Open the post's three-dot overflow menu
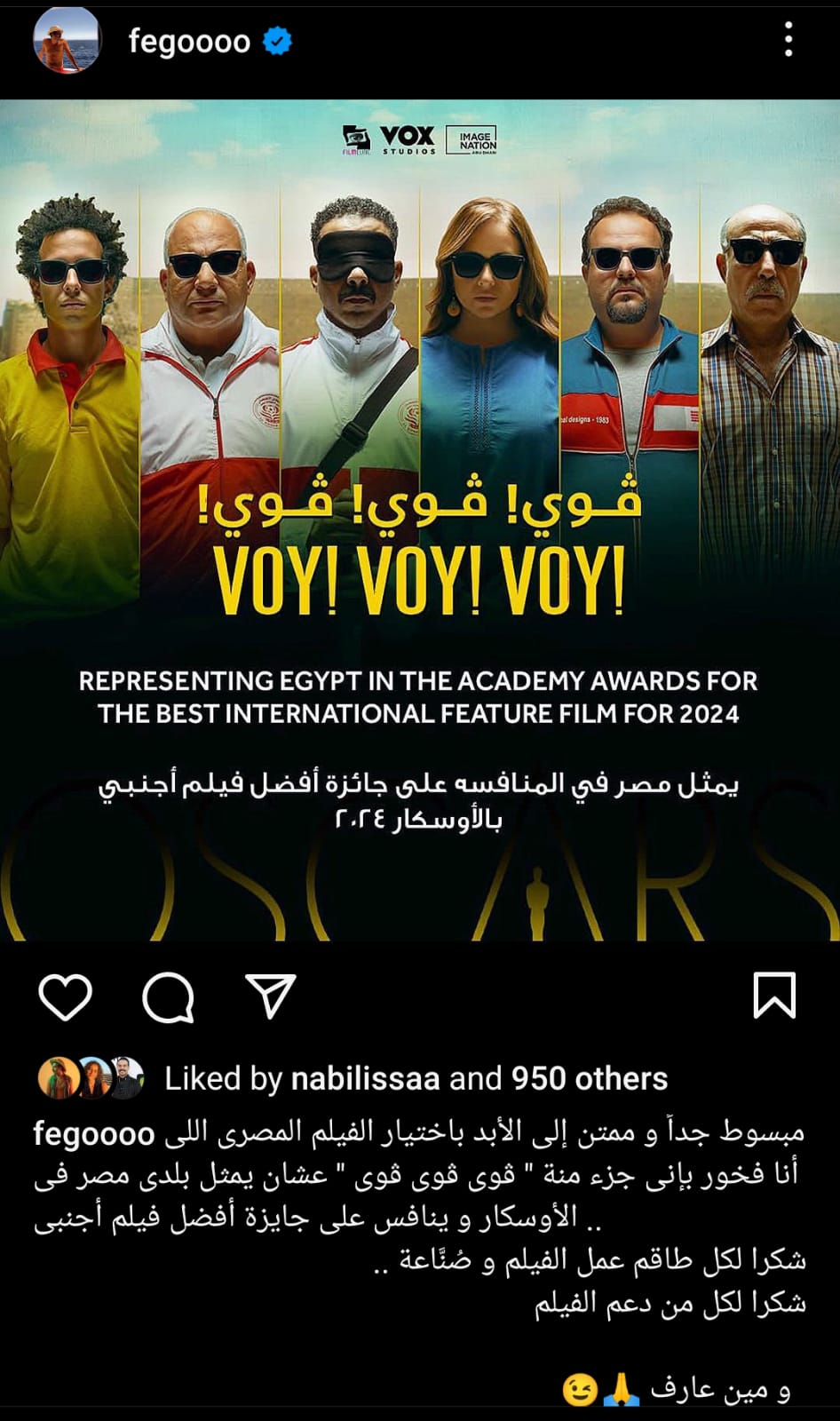 coord(788,41)
